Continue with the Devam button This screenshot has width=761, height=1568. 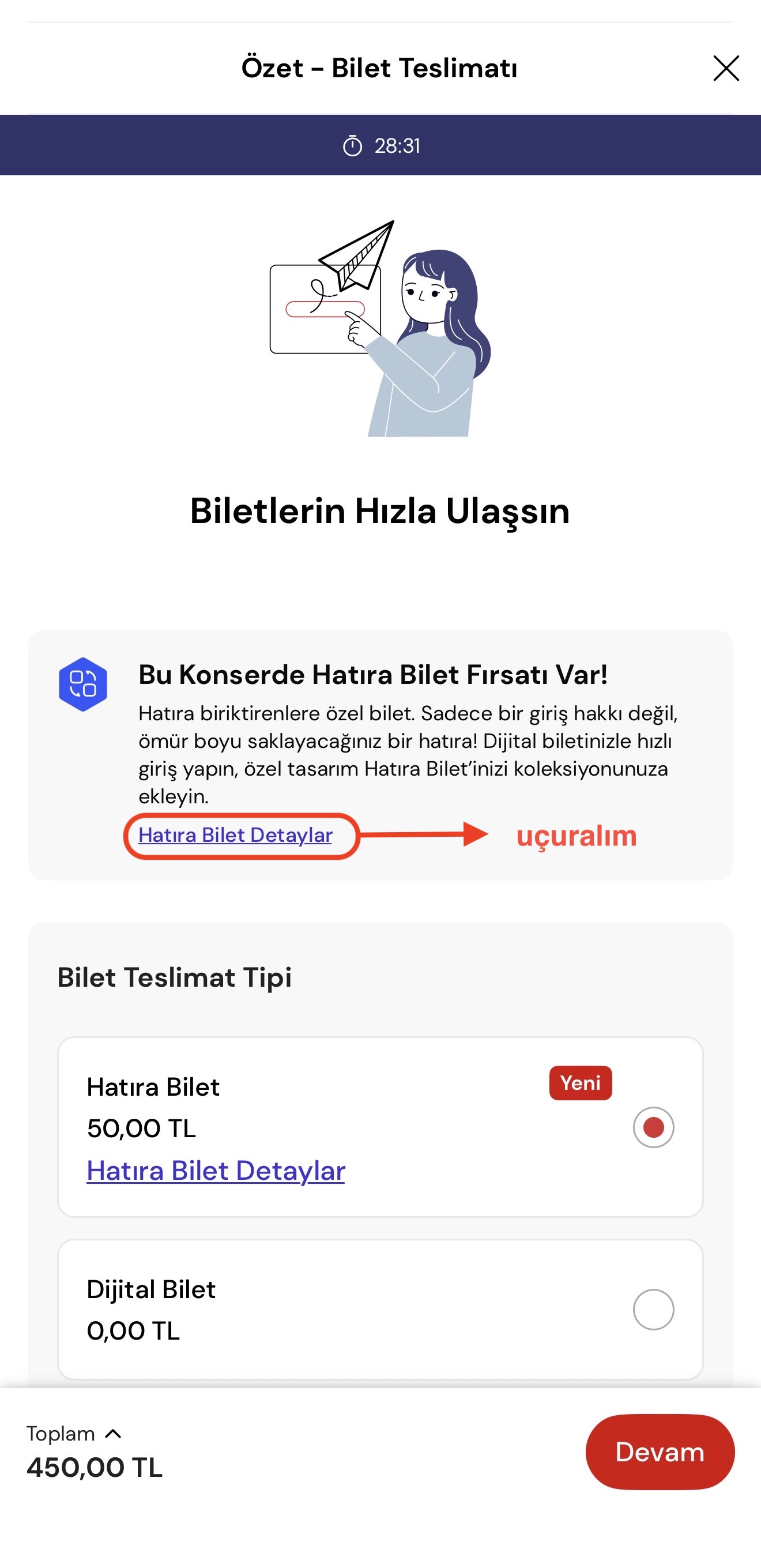[660, 1452]
